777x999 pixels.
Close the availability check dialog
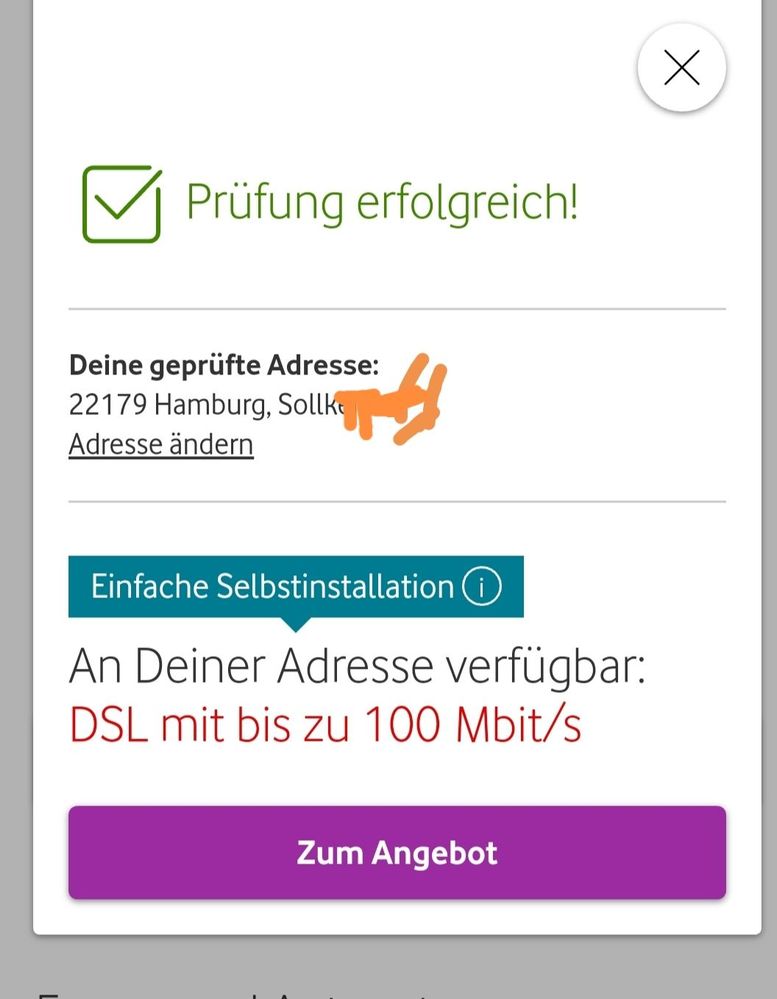click(x=682, y=68)
